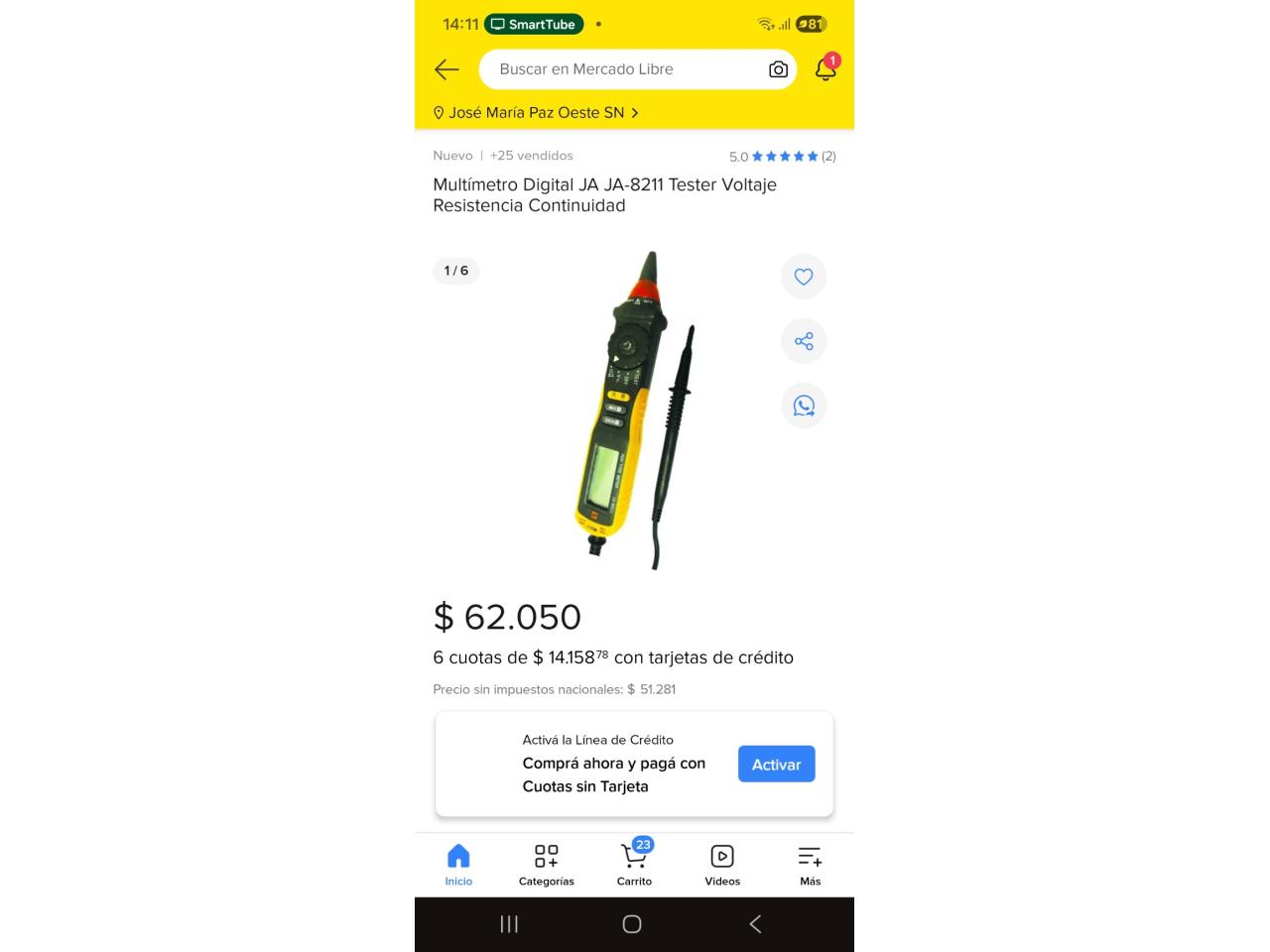1270x952 pixels.
Task: Tap the system home button
Action: click(x=632, y=924)
